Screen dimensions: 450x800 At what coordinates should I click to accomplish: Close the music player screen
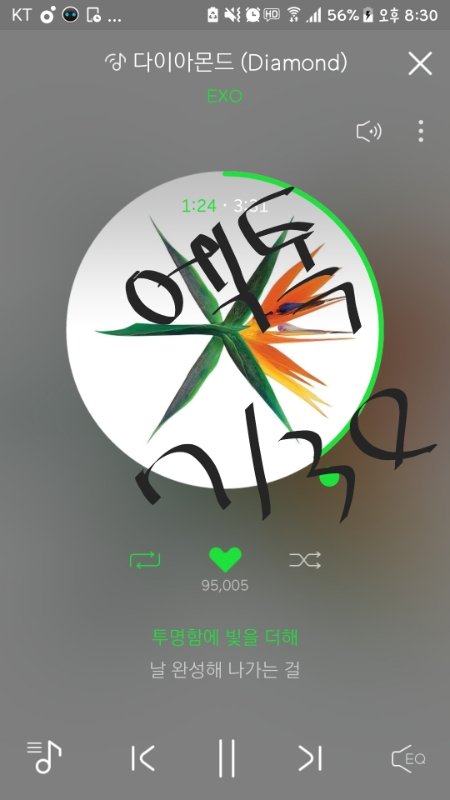click(420, 64)
